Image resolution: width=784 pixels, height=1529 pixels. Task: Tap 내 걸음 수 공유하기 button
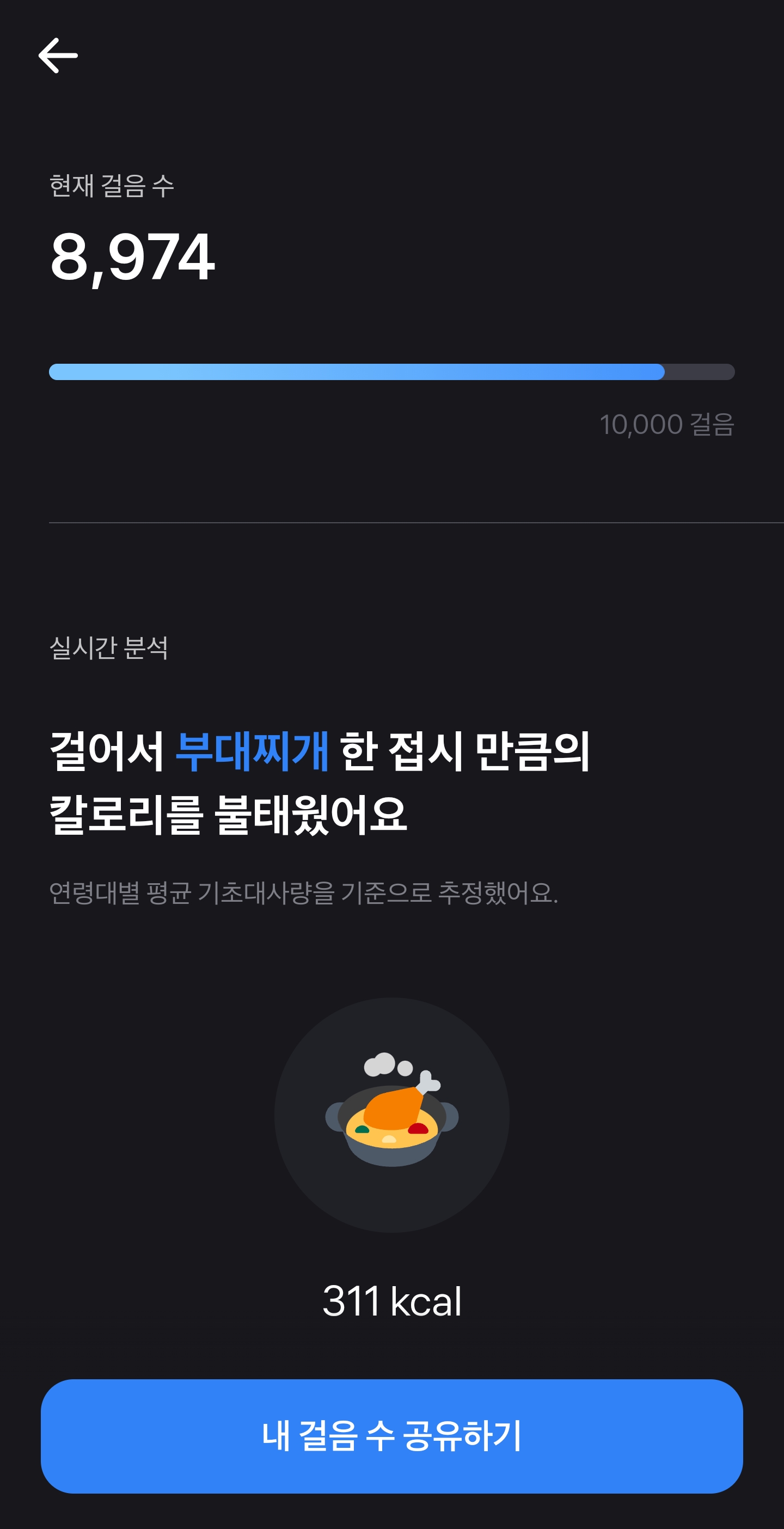click(391, 1436)
